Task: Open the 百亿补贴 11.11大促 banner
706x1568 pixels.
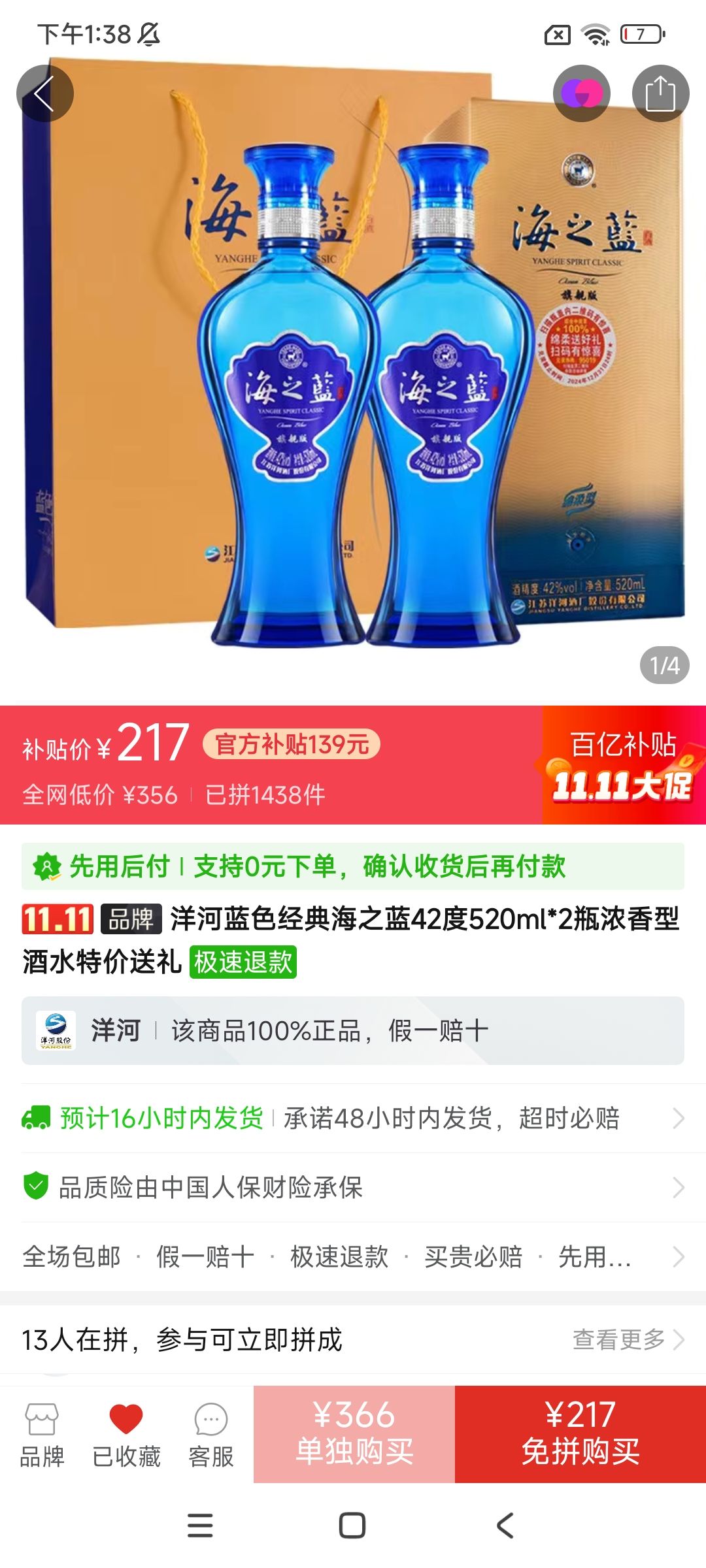Action: point(624,764)
